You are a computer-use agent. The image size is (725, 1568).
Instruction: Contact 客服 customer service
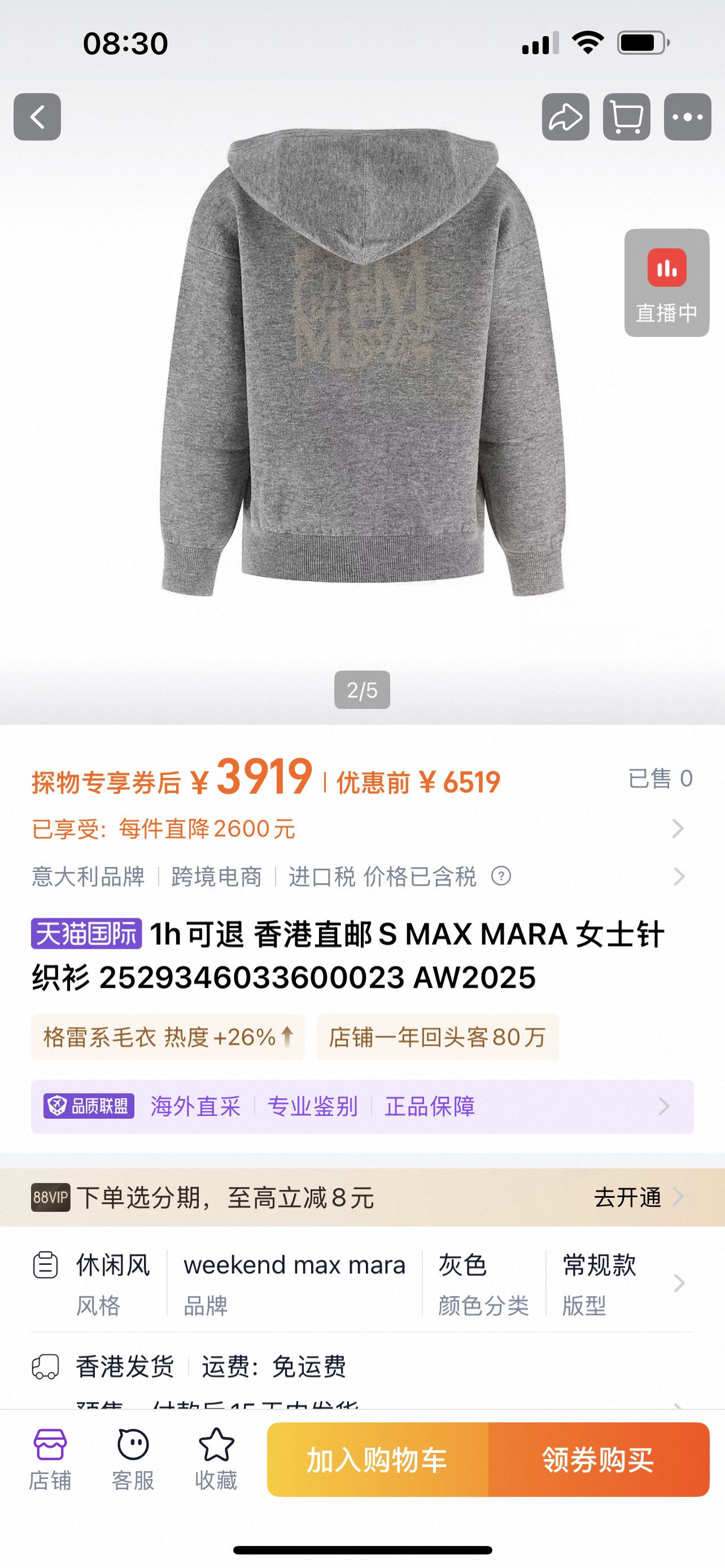coord(133,1460)
